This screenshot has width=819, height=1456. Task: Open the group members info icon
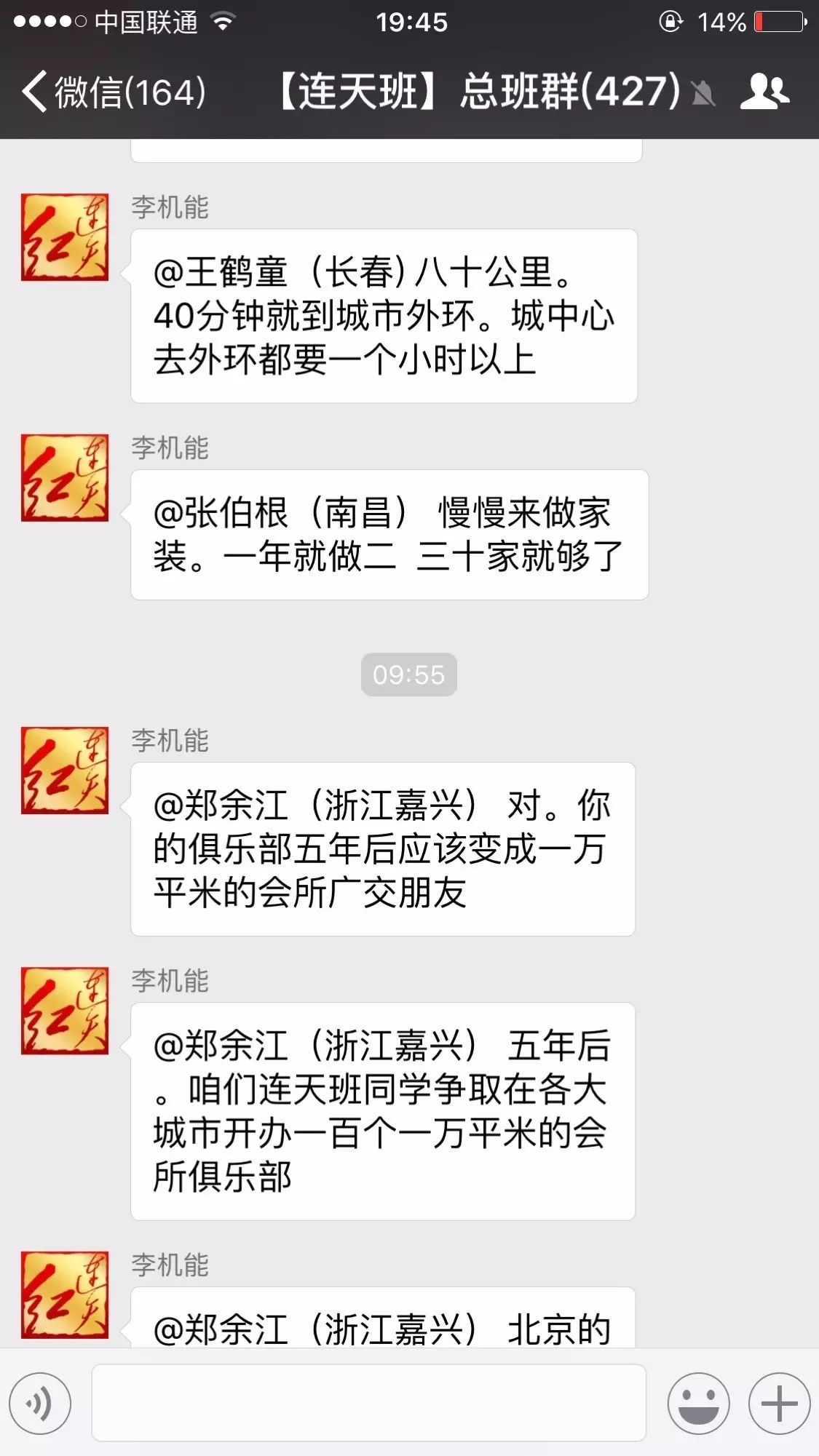764,92
